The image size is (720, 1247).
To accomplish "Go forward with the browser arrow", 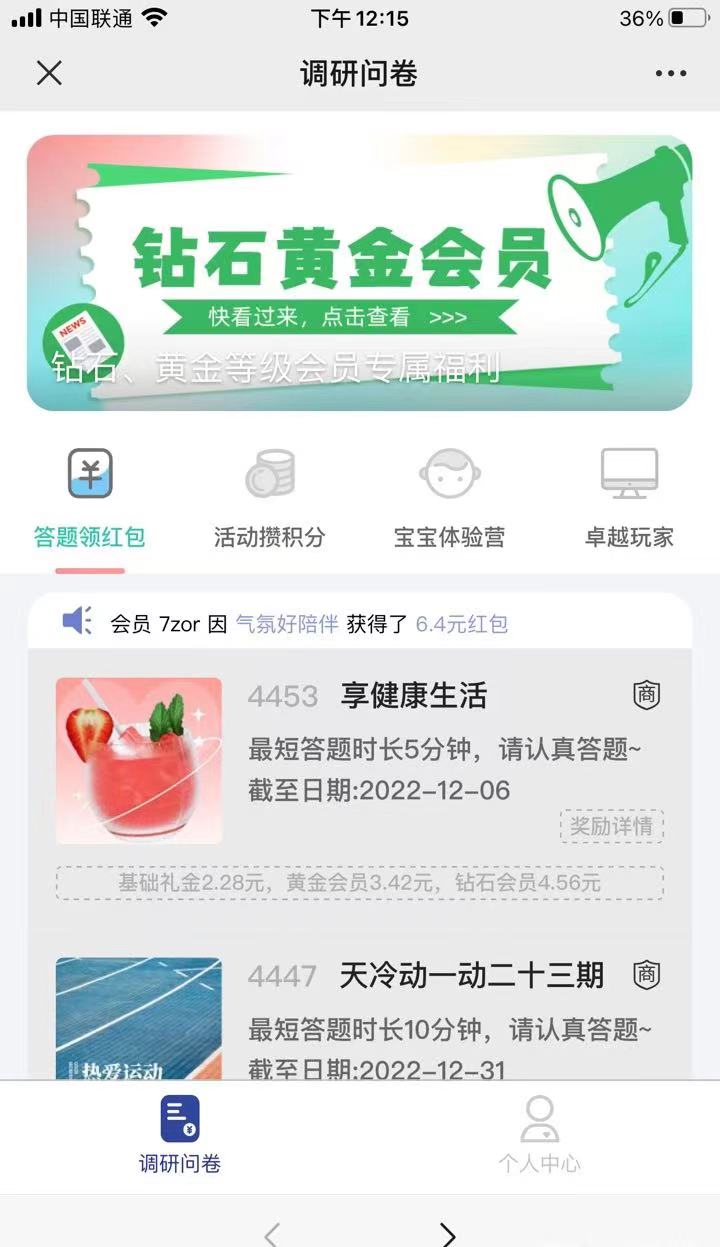I will 448,1233.
